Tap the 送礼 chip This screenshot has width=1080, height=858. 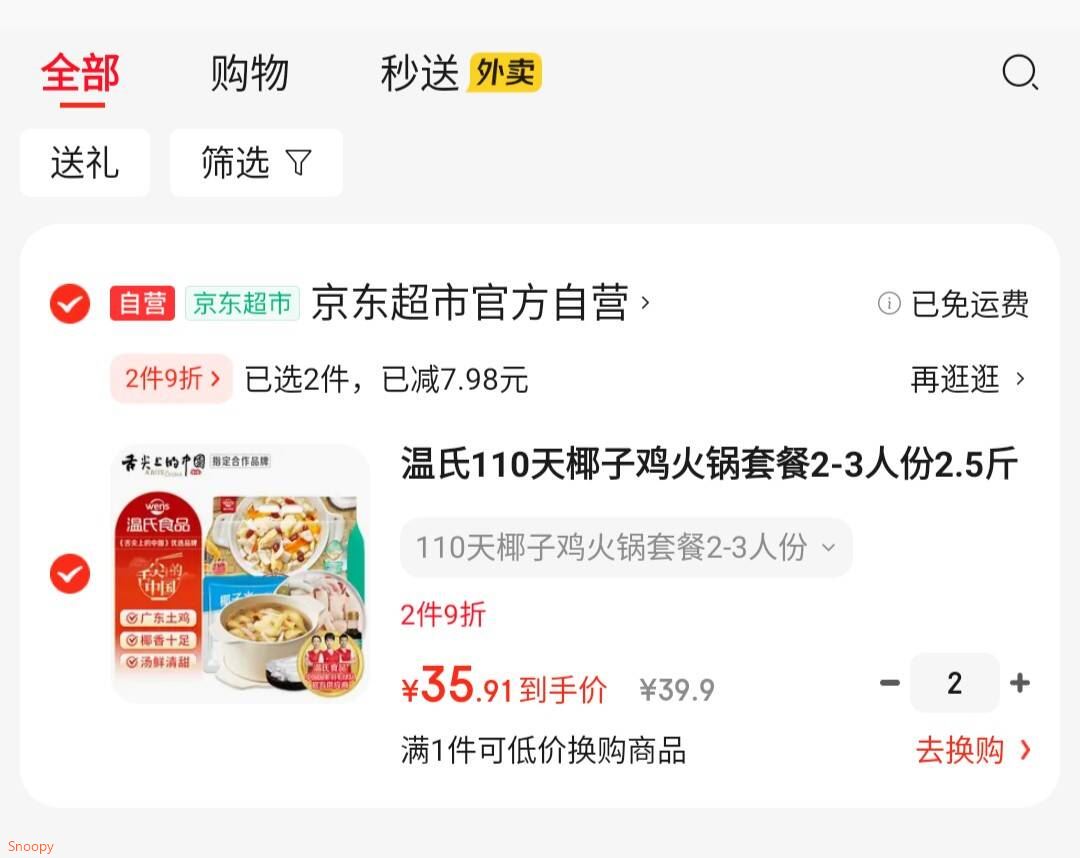click(85, 163)
